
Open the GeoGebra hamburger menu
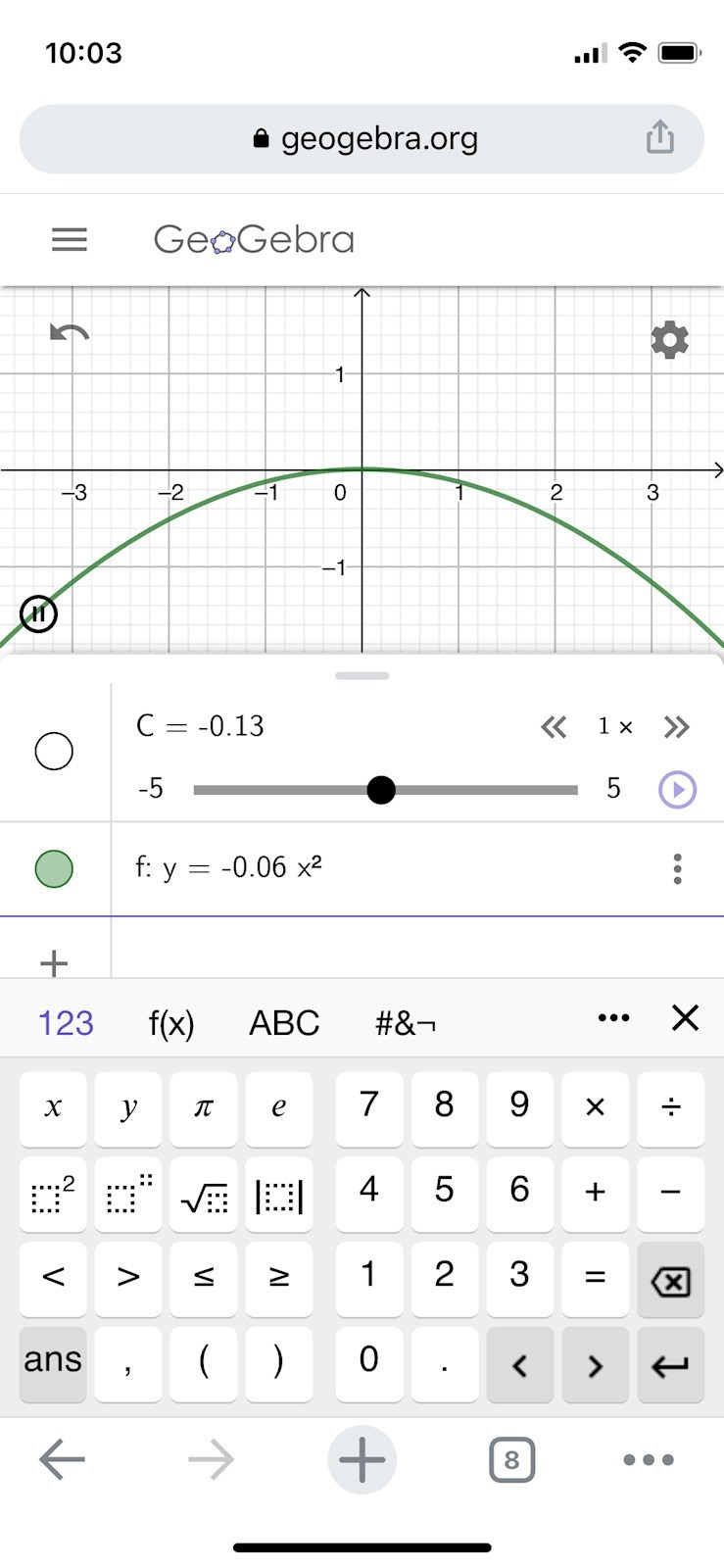[69, 239]
